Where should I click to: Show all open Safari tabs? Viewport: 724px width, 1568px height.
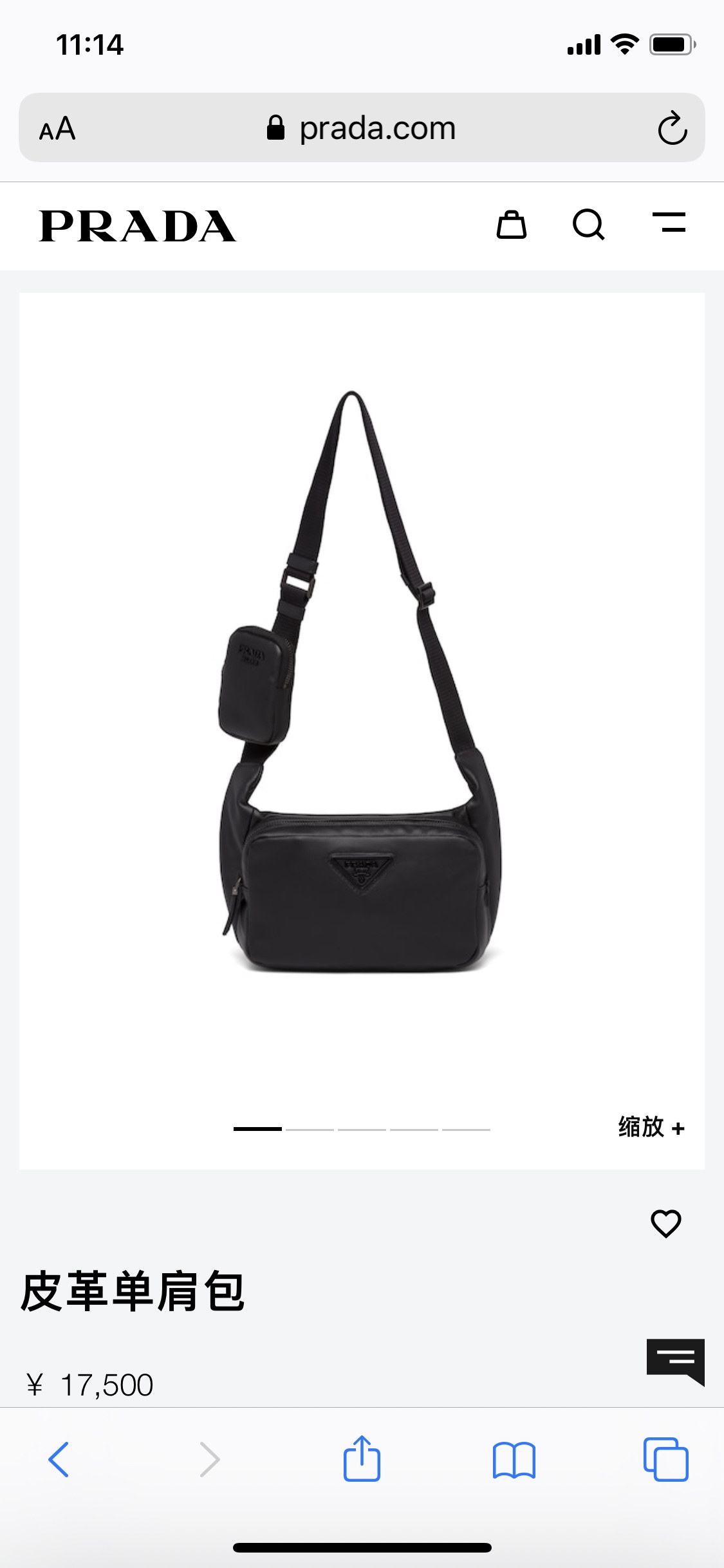(x=665, y=1459)
